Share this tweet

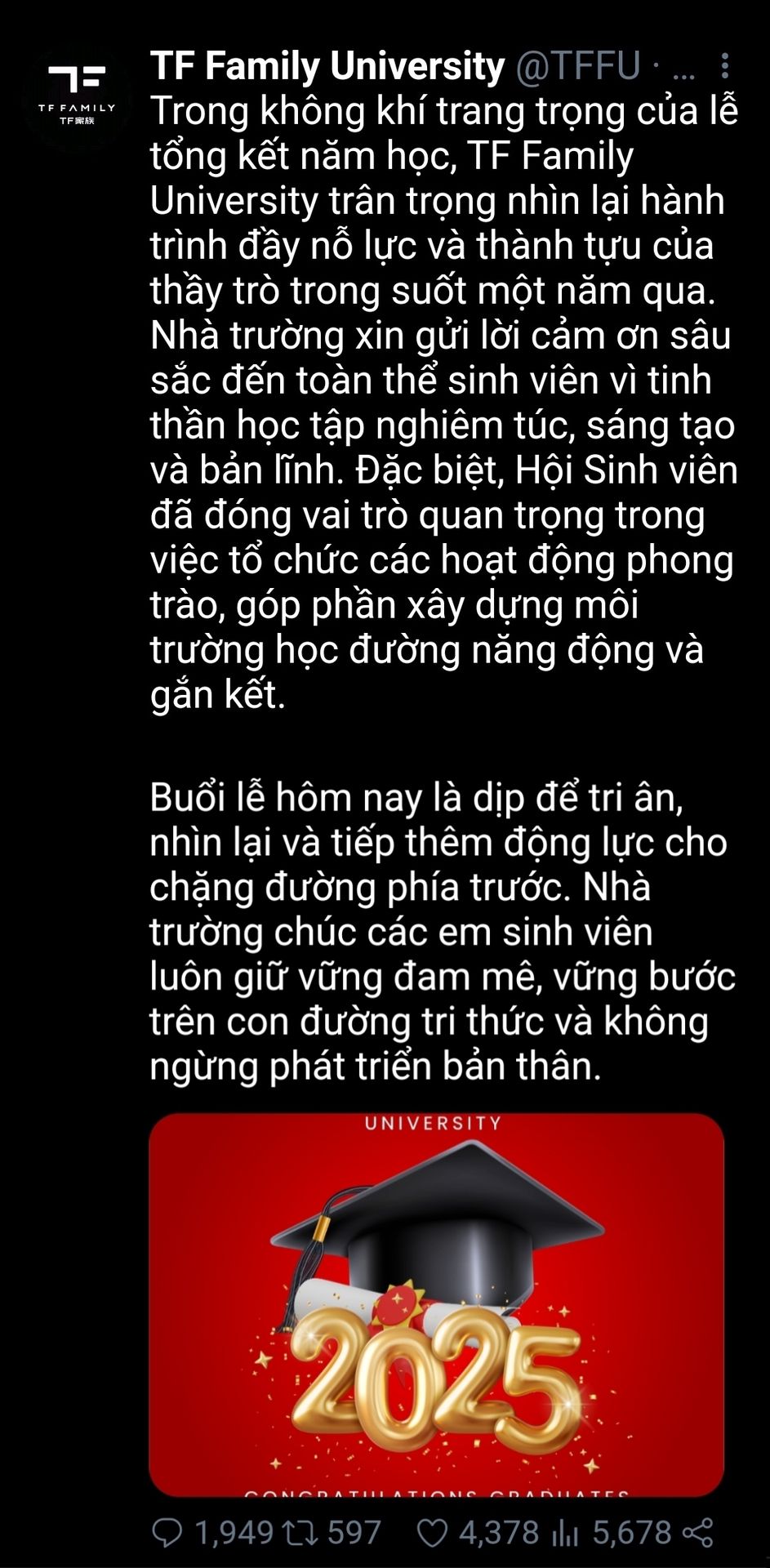(x=698, y=1533)
